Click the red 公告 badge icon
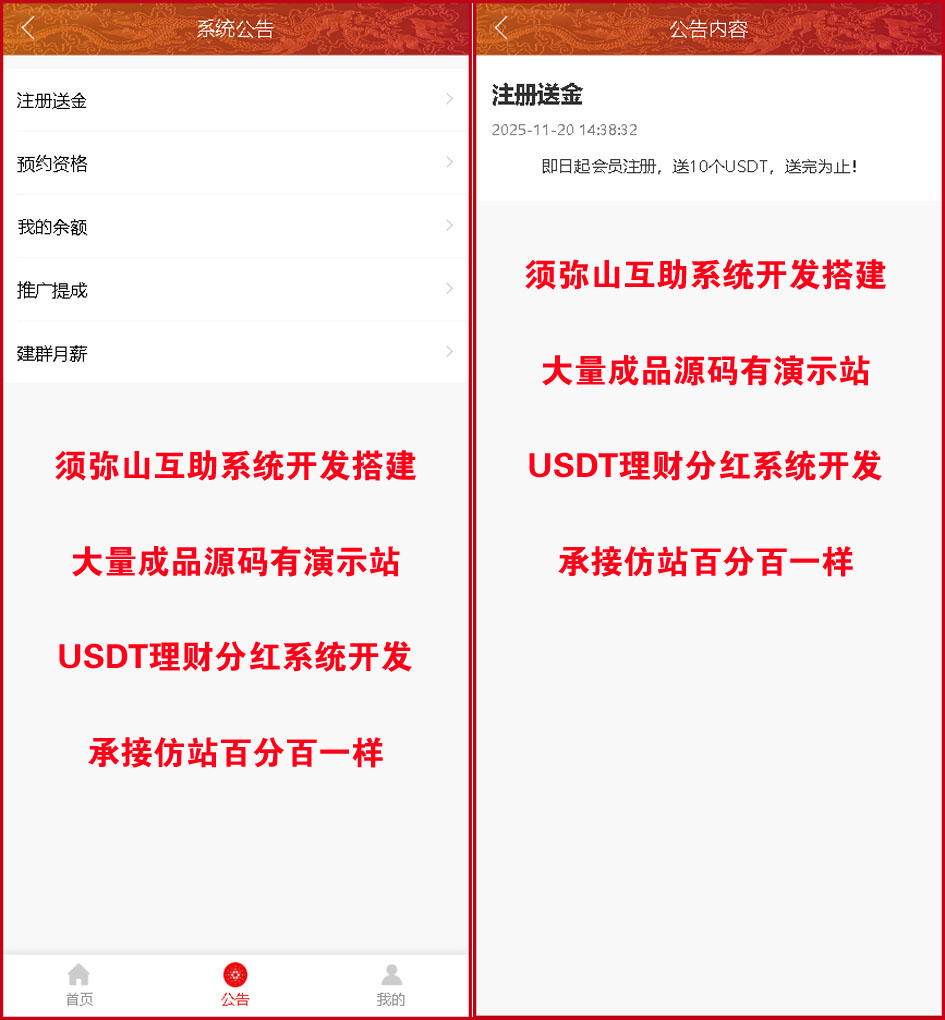 point(235,972)
